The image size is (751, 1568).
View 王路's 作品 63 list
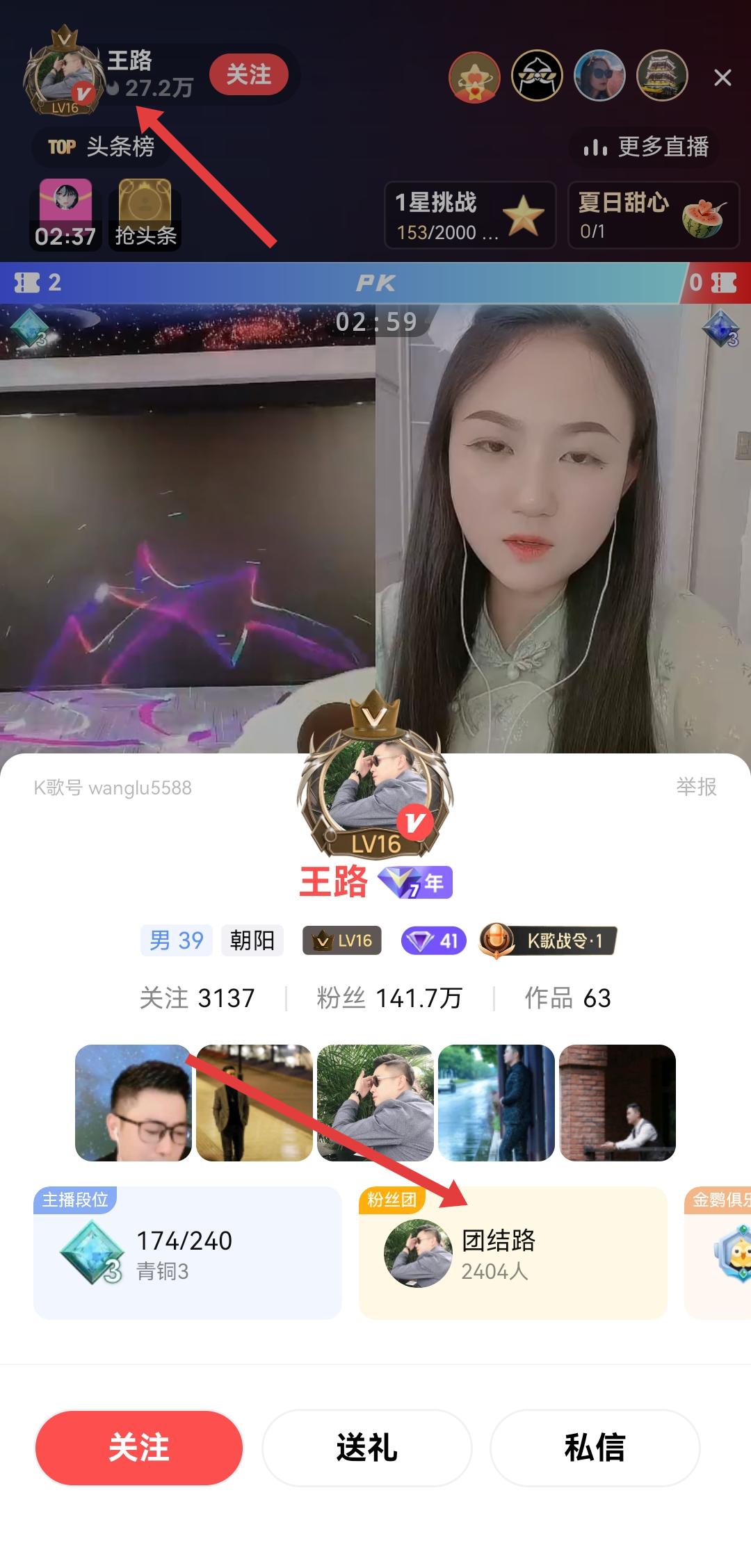point(567,998)
